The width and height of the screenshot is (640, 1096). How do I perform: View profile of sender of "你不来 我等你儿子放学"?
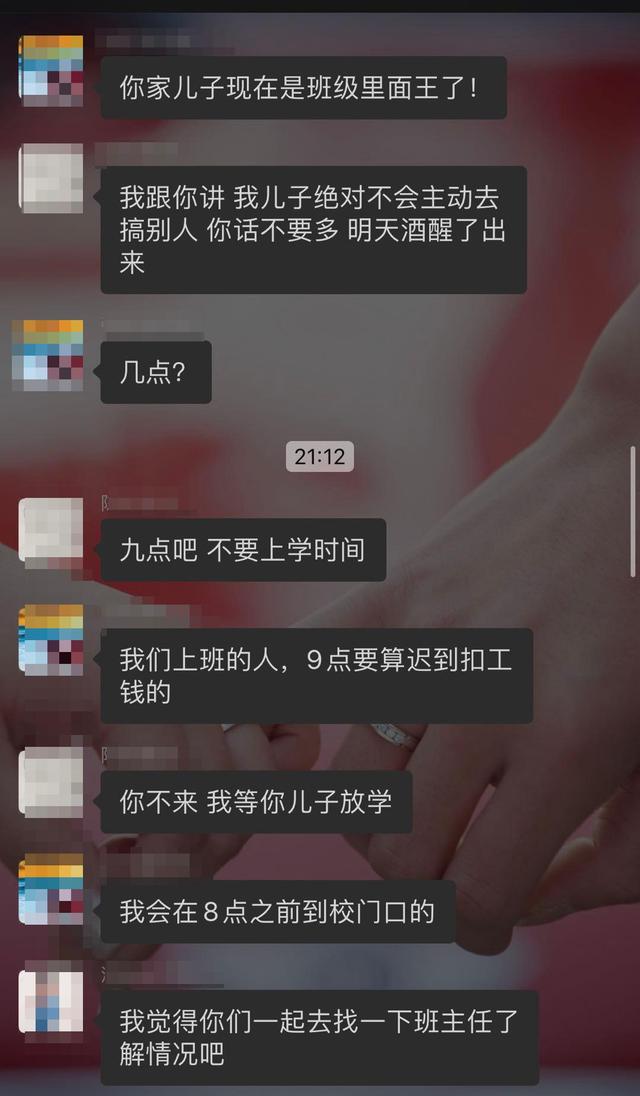tap(51, 782)
